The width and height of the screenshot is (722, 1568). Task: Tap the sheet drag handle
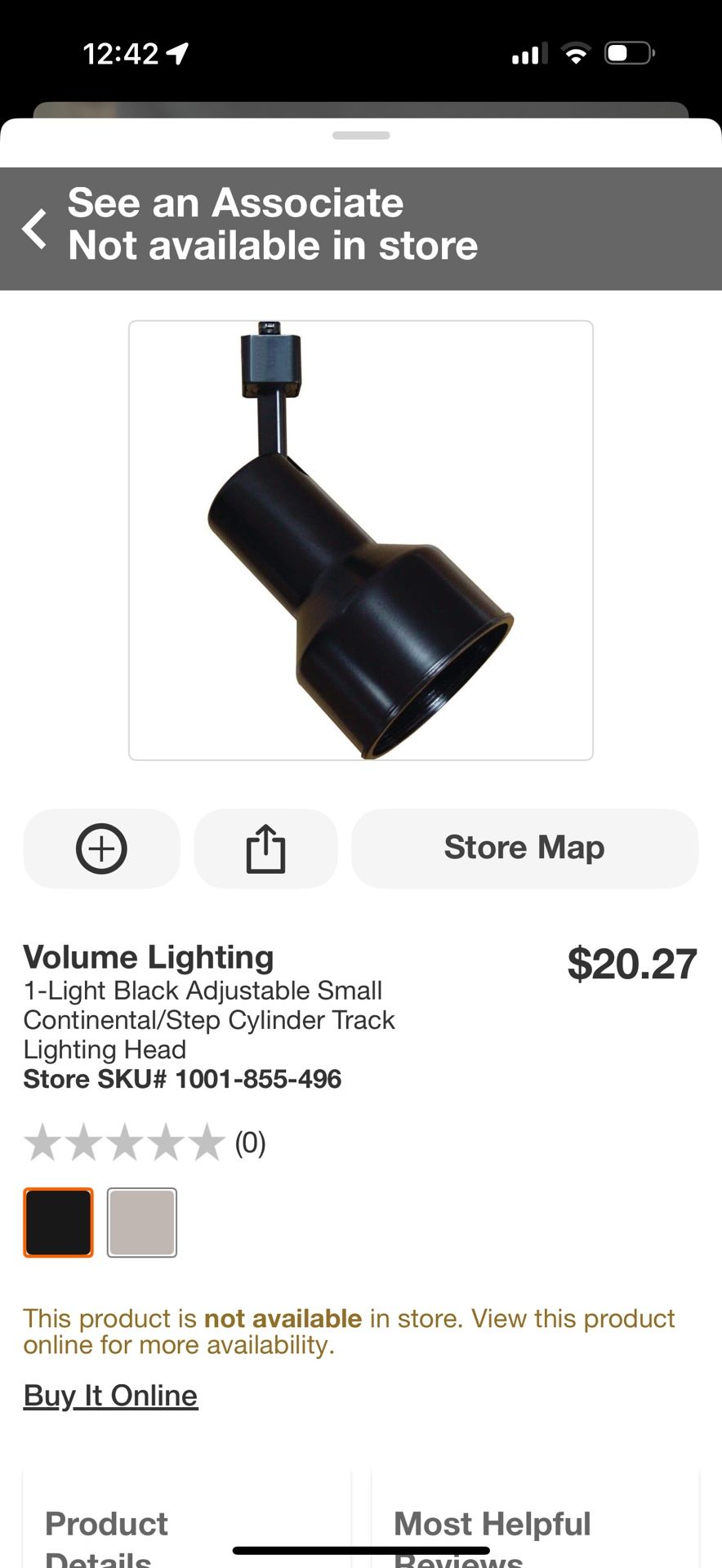pos(361,136)
